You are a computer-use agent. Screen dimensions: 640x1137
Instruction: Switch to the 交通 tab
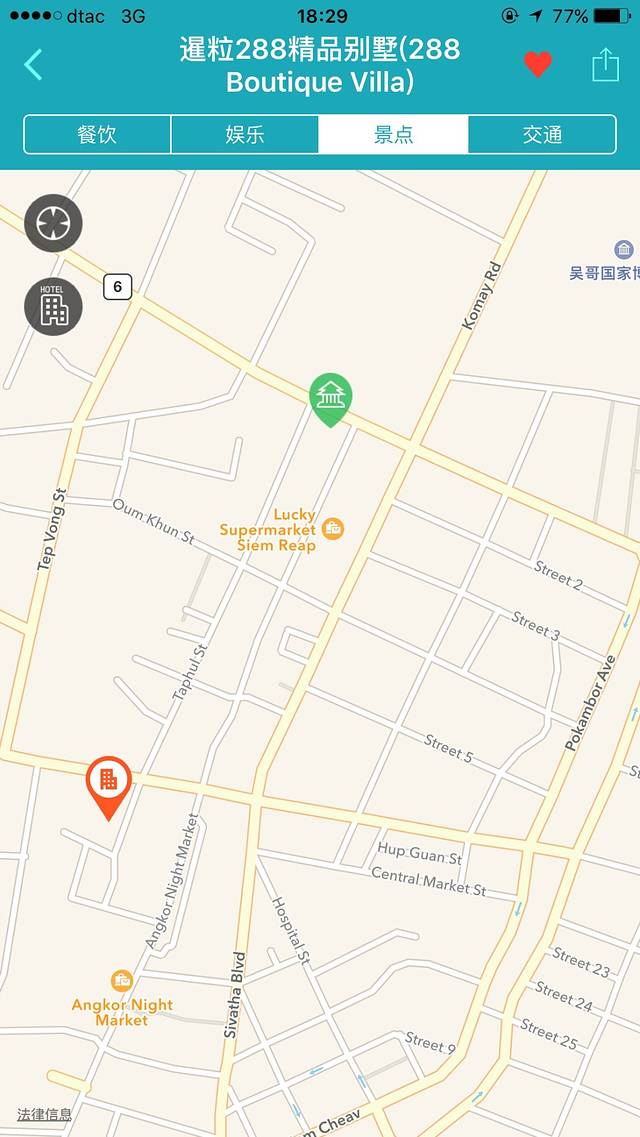tap(542, 135)
